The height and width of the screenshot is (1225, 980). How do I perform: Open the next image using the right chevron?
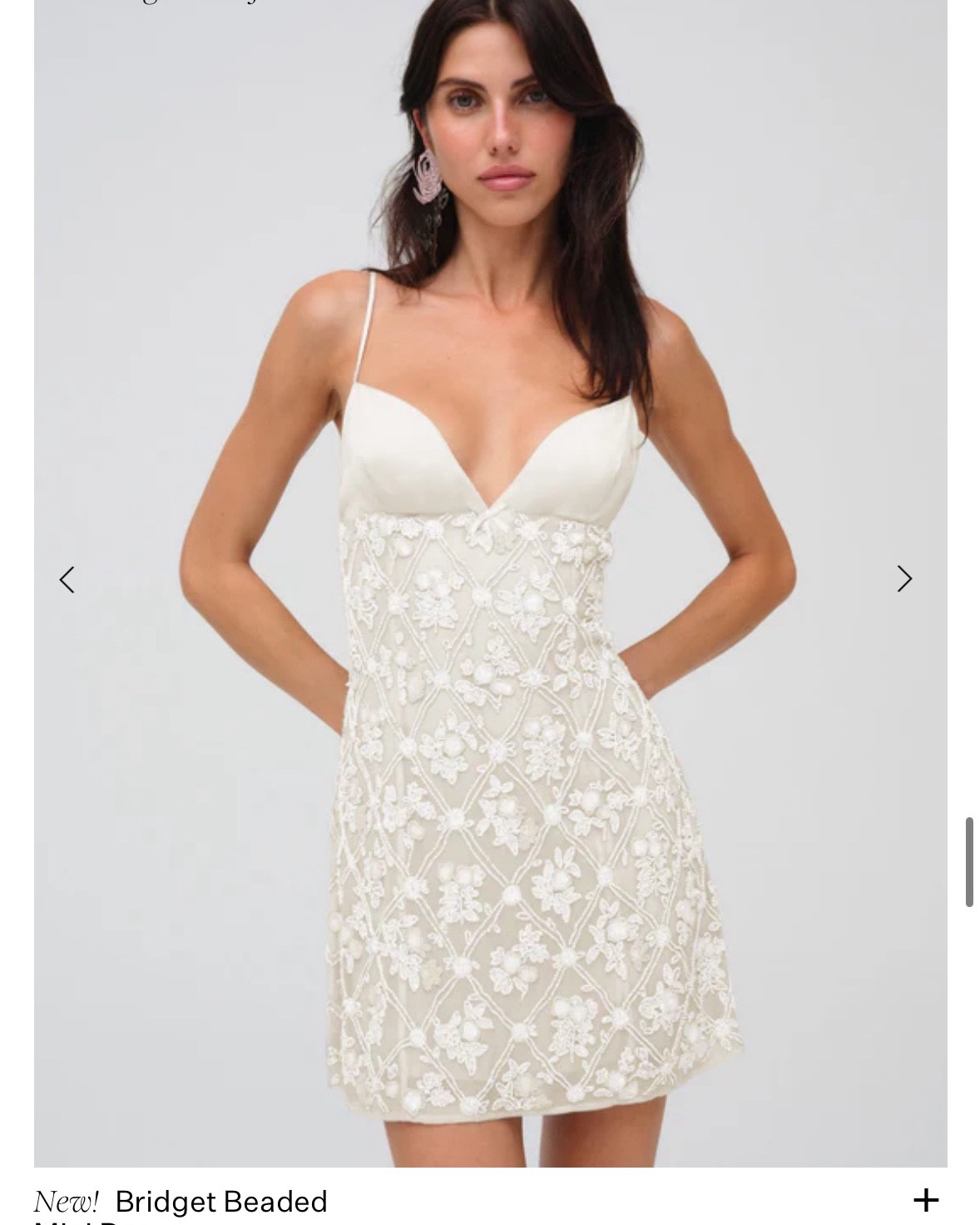click(904, 578)
